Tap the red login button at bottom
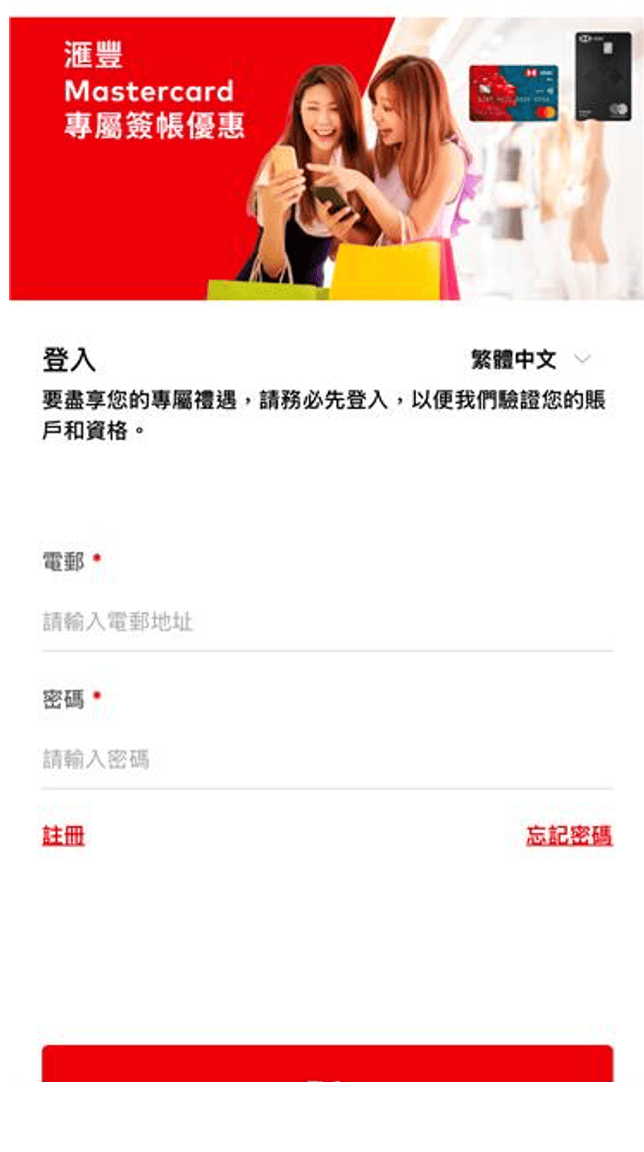Image resolution: width=644 pixels, height=1152 pixels. [326, 1064]
